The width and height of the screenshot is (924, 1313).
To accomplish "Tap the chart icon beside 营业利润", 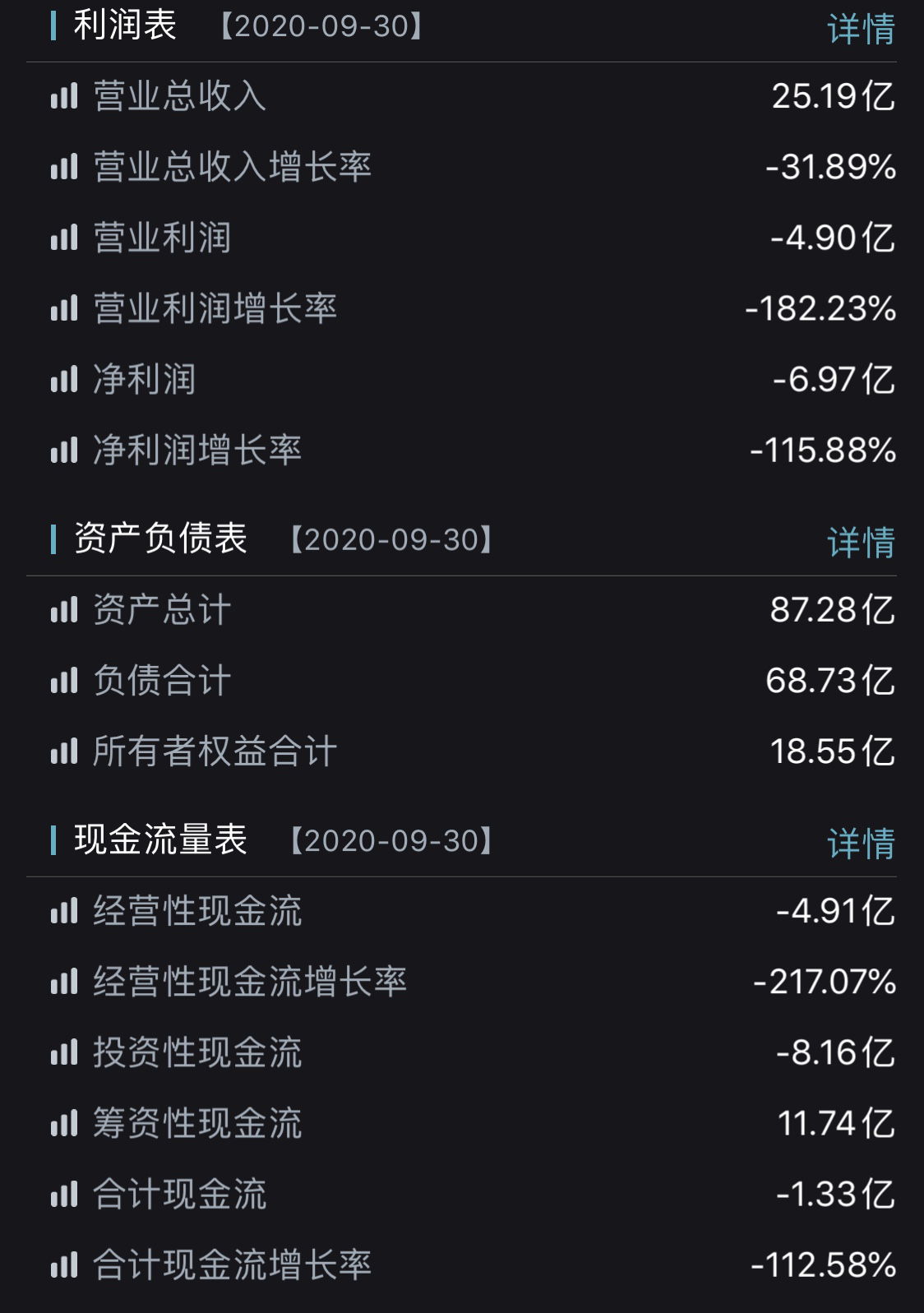I will tap(64, 238).
